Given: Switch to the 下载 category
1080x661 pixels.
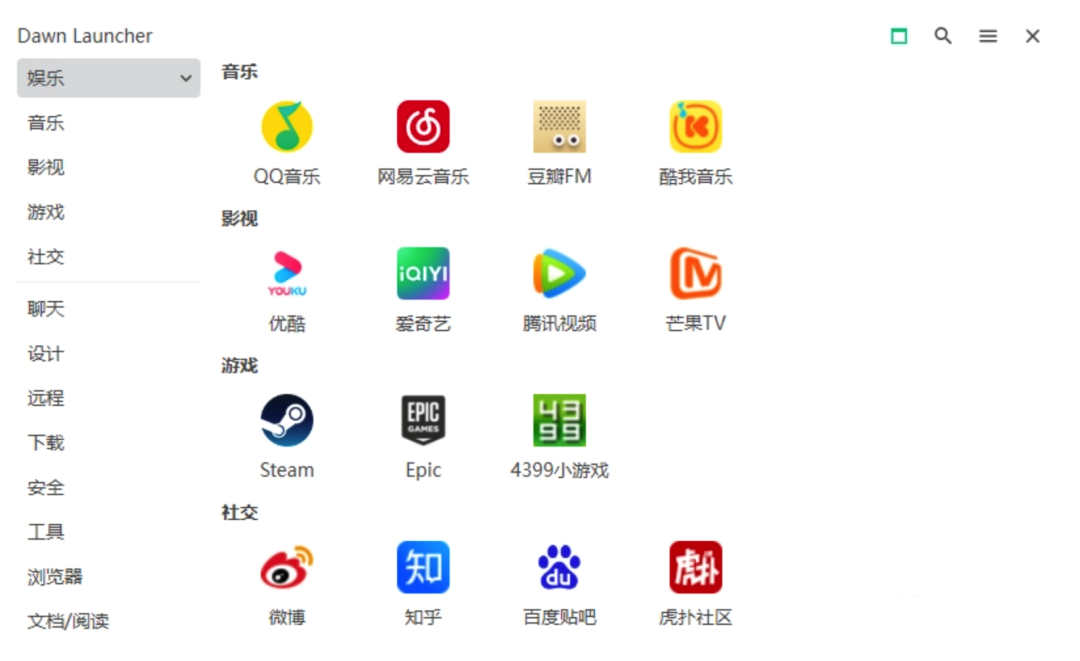Looking at the screenshot, I should pos(46,443).
